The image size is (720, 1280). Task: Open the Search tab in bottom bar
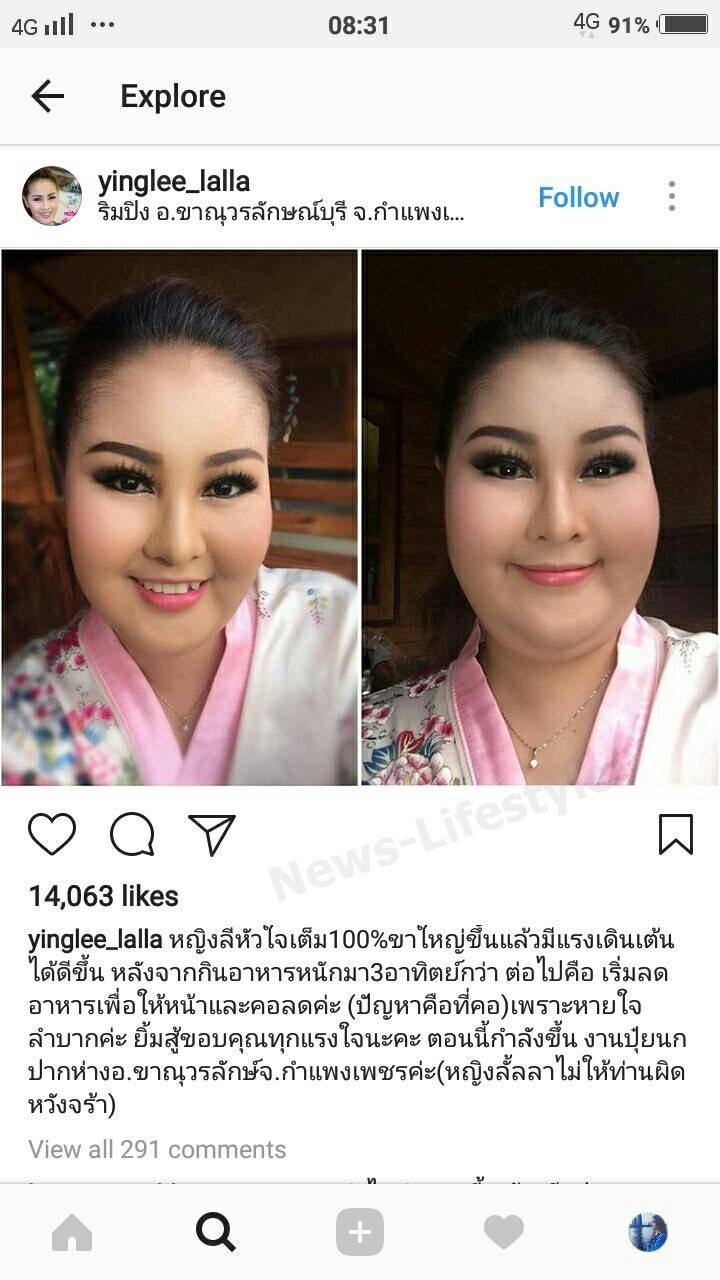tap(216, 1232)
